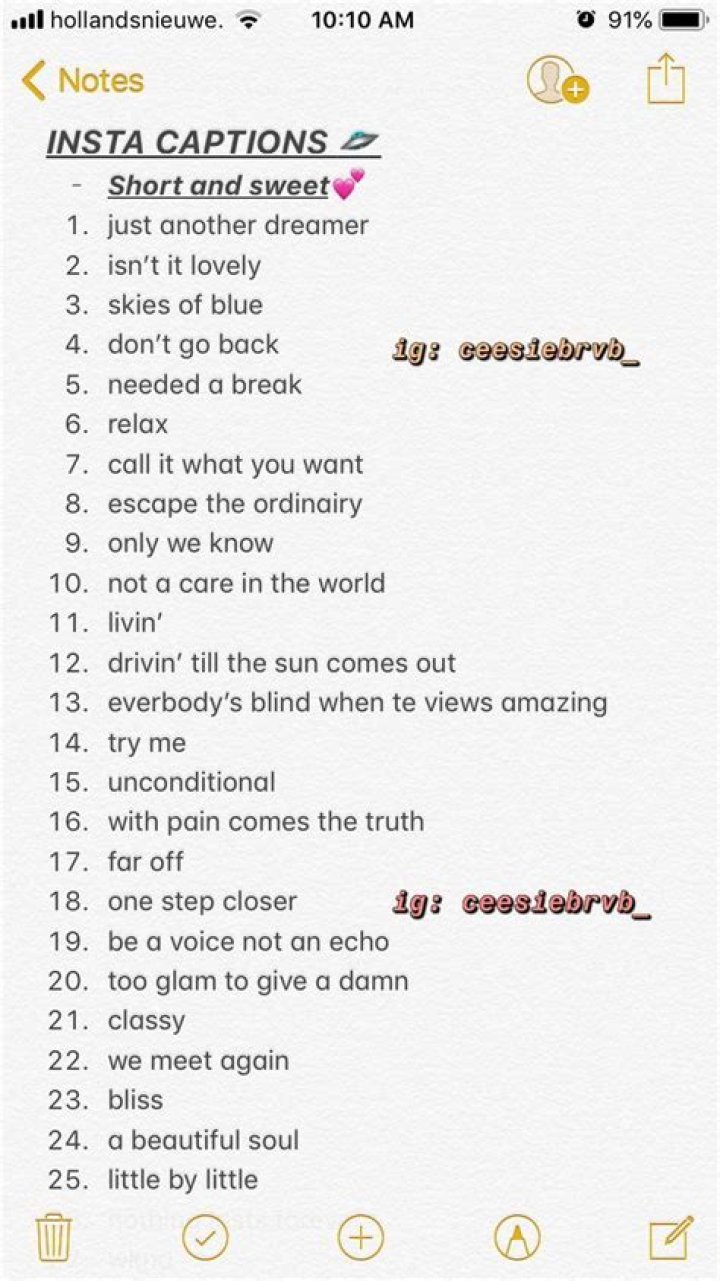Add people to this note
The width and height of the screenshot is (720, 1281).
[556, 81]
